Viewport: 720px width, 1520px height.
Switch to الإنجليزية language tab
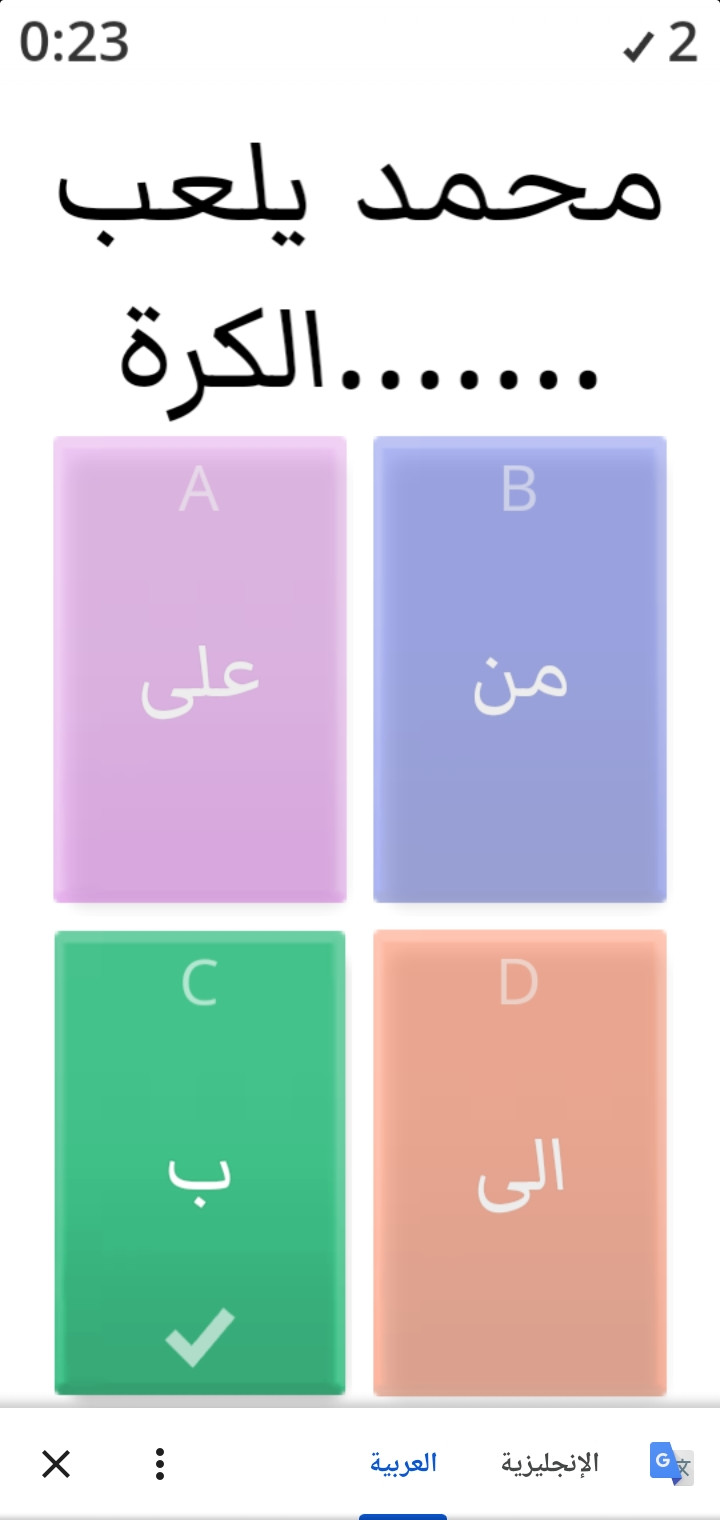[x=549, y=1464]
